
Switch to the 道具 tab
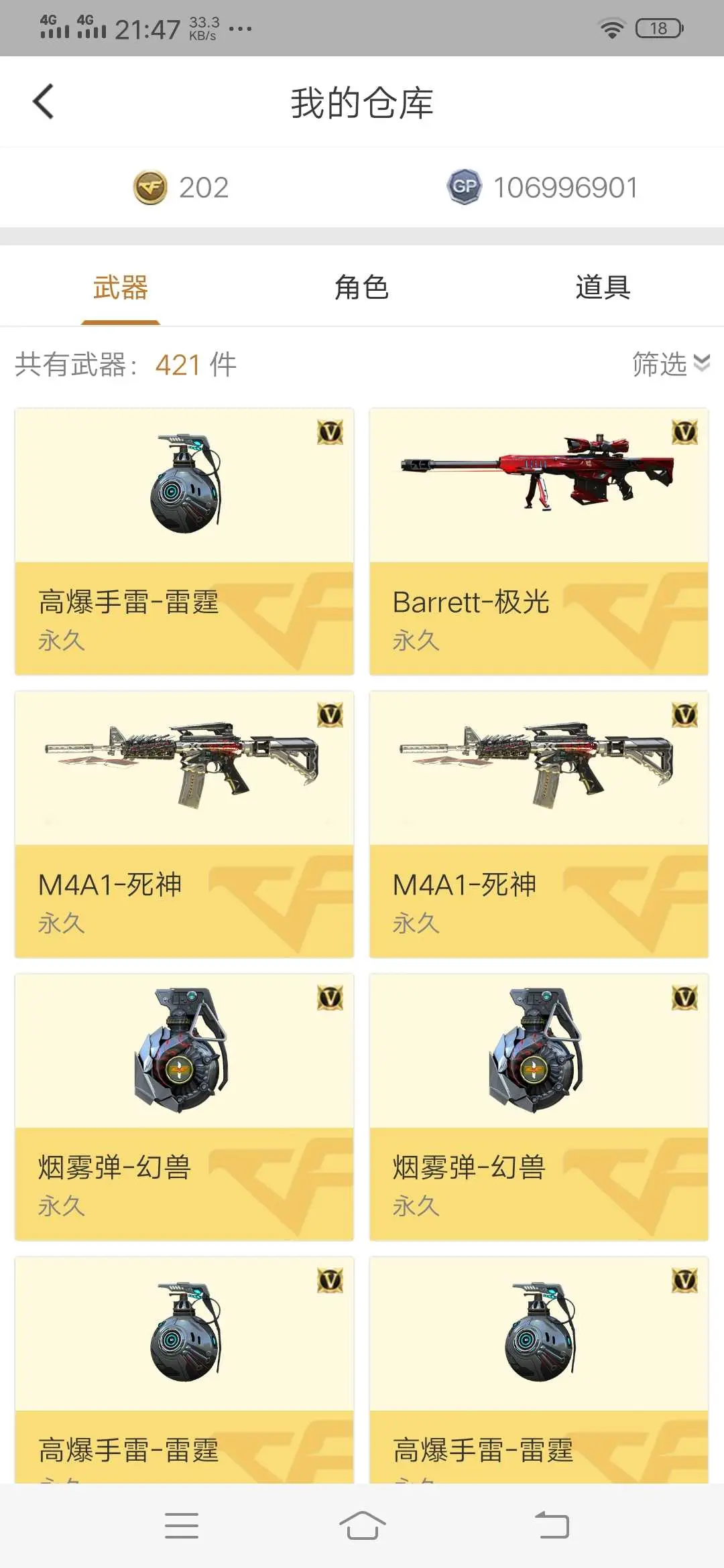603,287
